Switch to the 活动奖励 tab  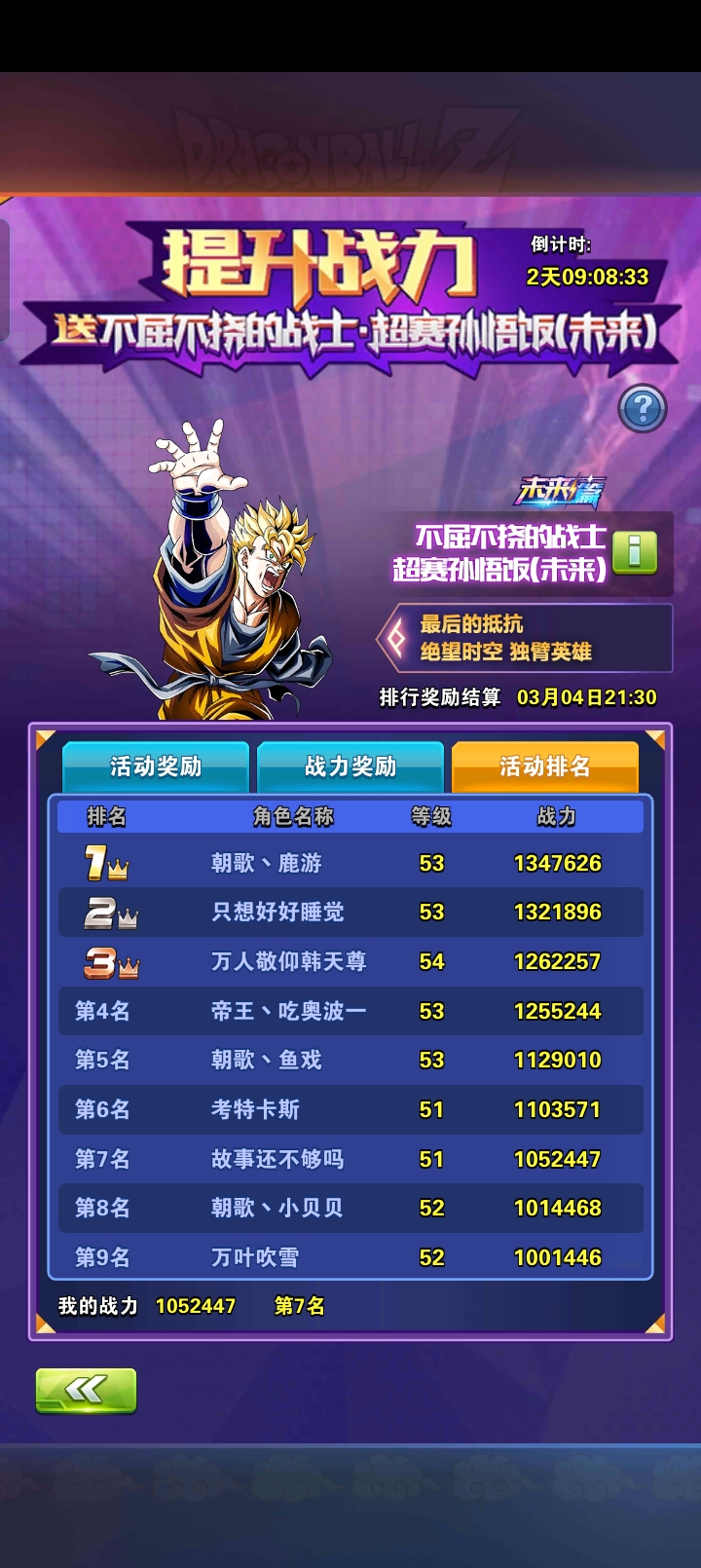[156, 767]
